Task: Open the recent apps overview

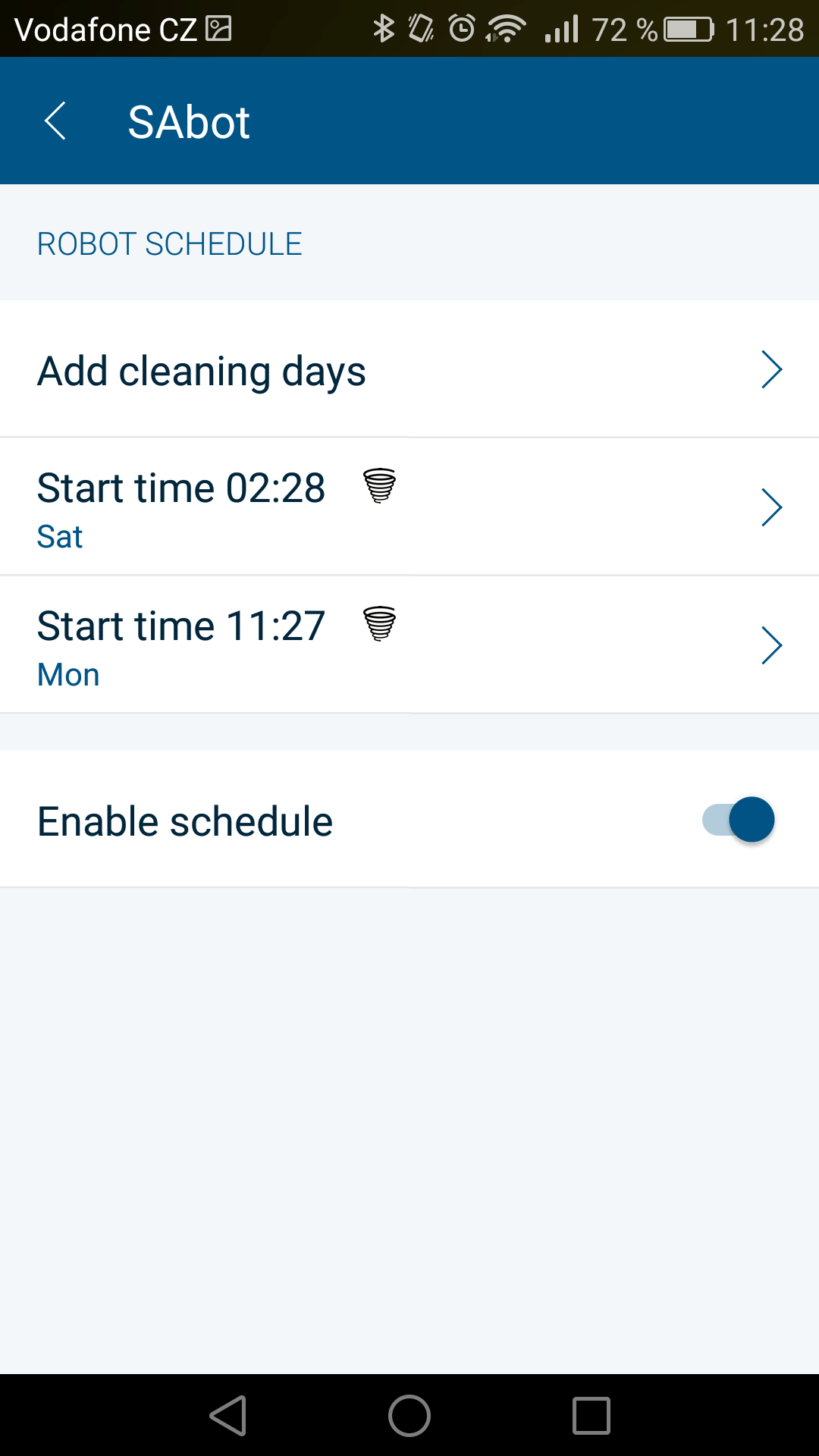Action: 591,1416
